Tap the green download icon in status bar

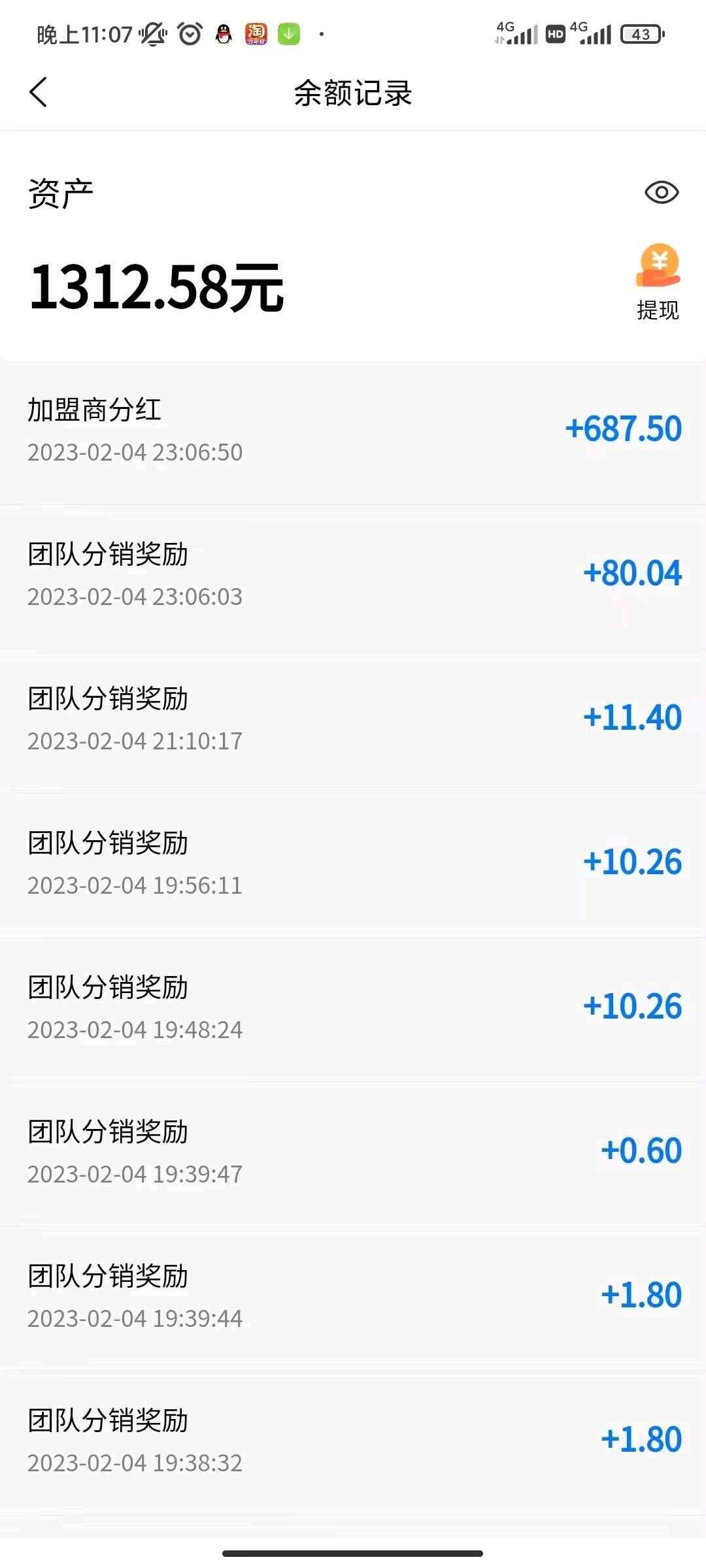pyautogui.click(x=290, y=34)
